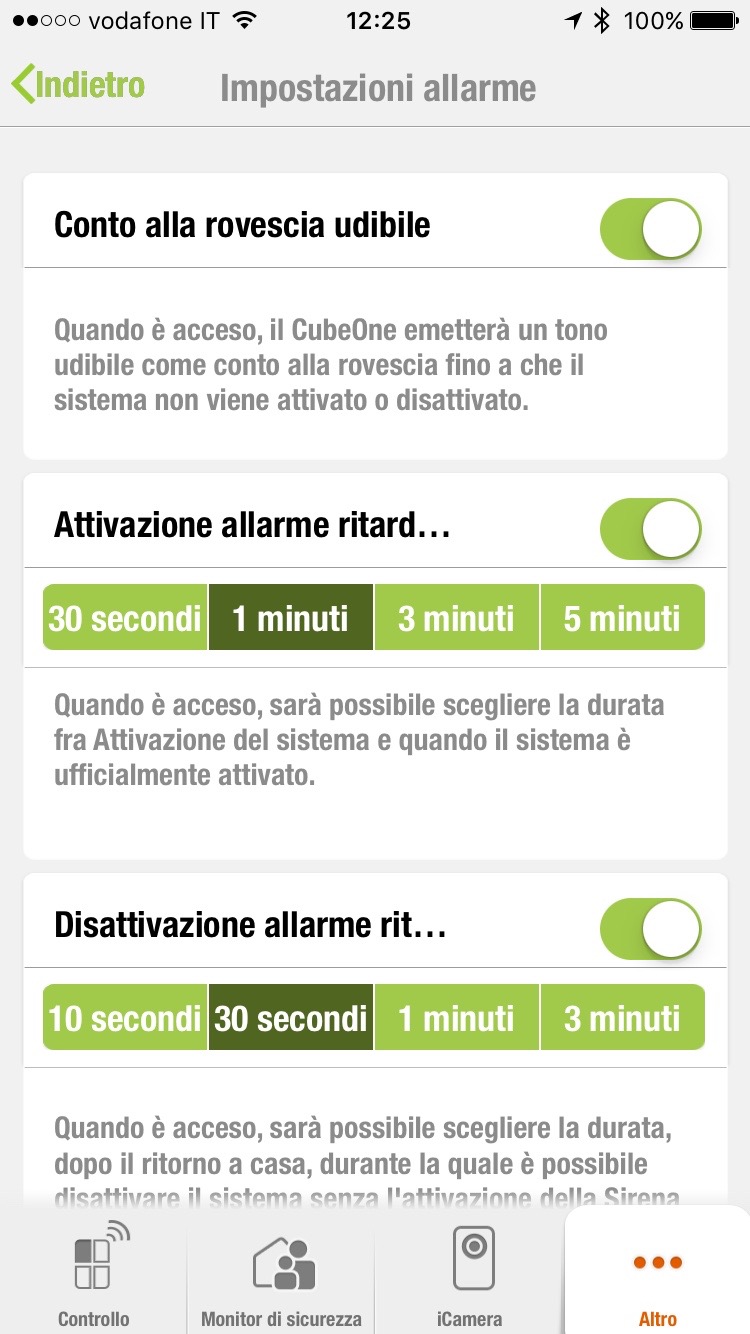Disable the Attivazione allarme ritardata switch
This screenshot has height=1334, width=750.
[651, 528]
